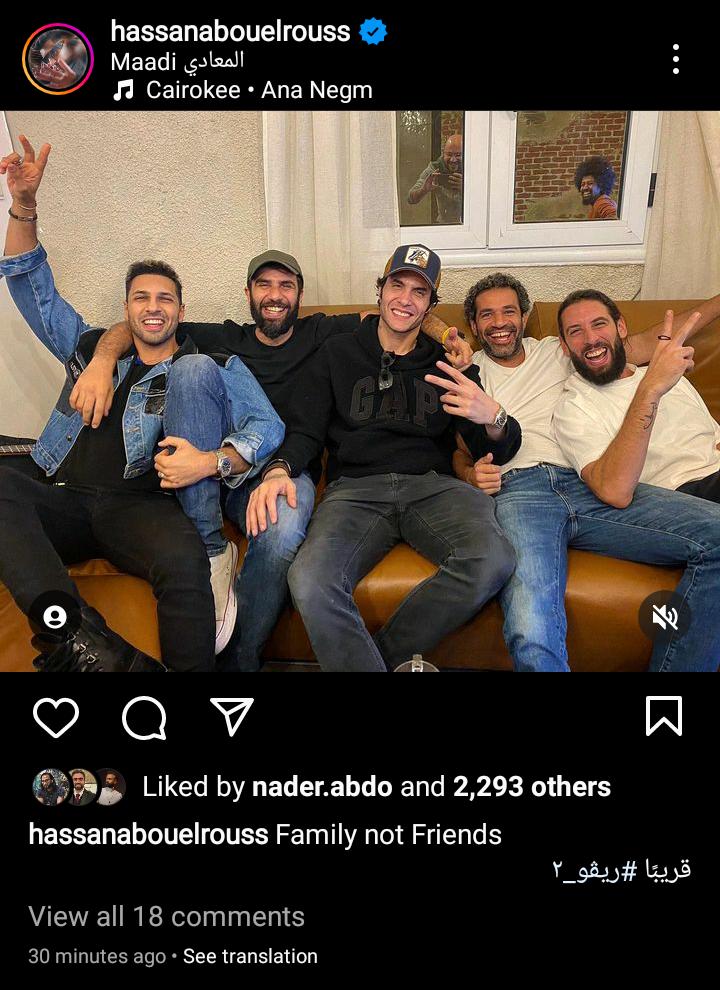The image size is (720, 990).
Task: Show people tagged in the photo
Action: 55,617
